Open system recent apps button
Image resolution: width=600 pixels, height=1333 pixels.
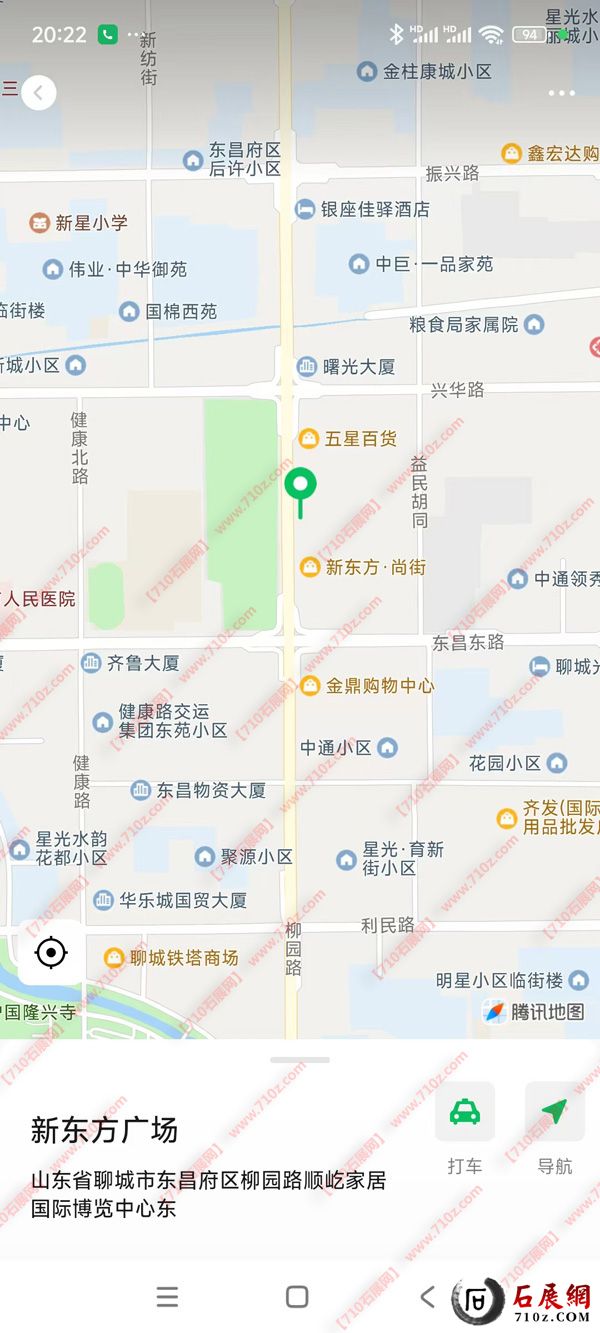[168, 1297]
